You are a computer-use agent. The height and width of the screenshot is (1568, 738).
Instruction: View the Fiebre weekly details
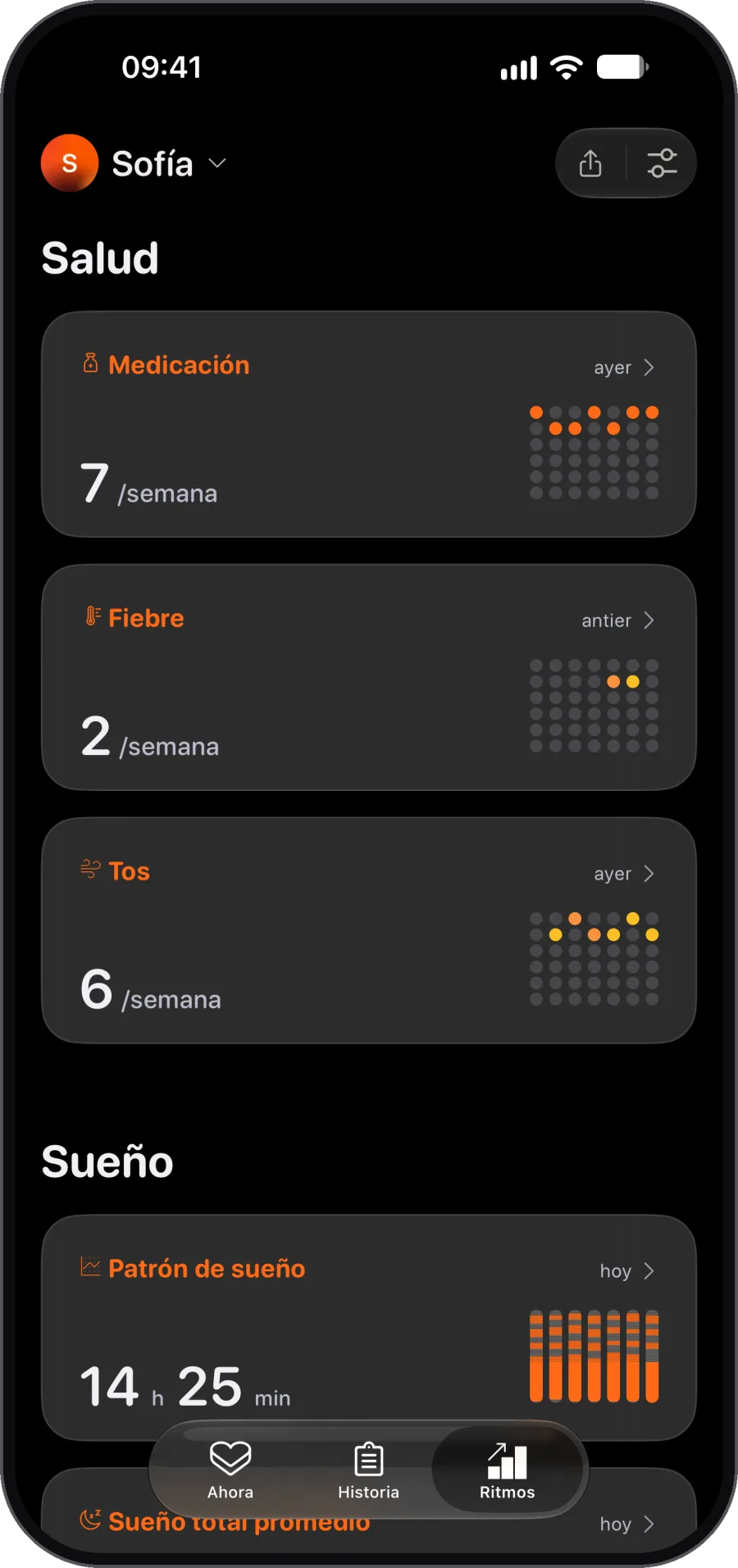369,678
